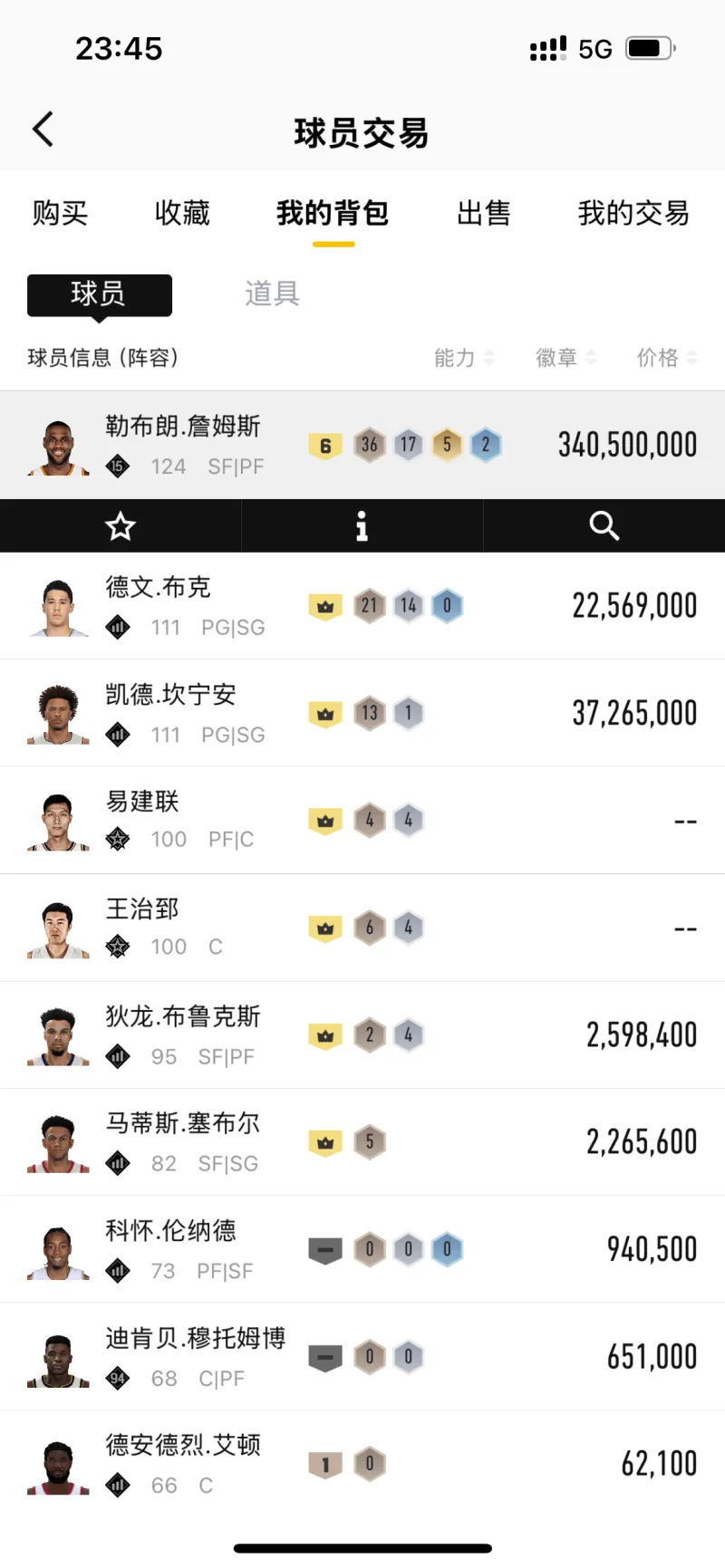The width and height of the screenshot is (725, 1568).
Task: Open the 我的交易 tab
Action: pos(633,214)
